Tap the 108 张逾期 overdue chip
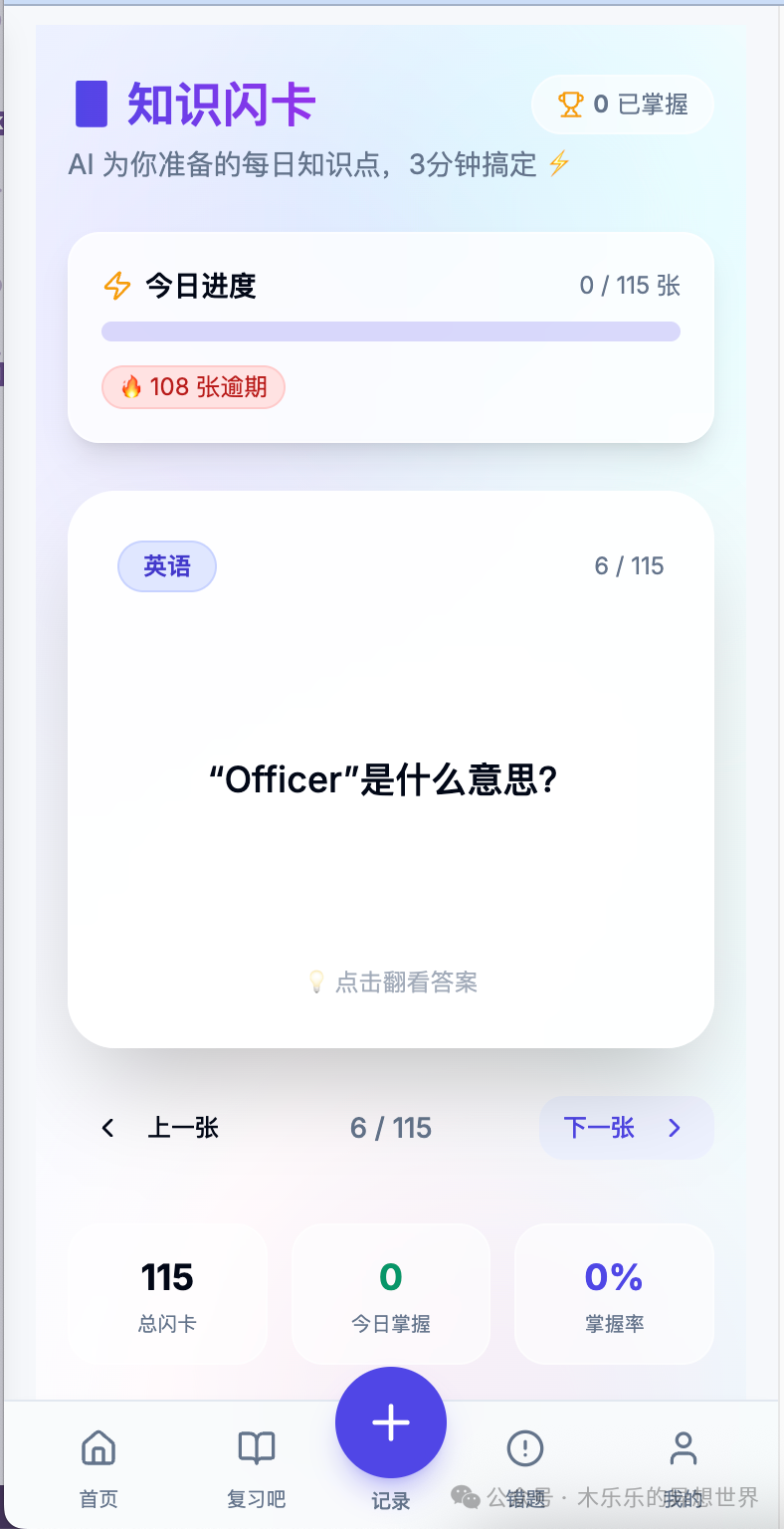This screenshot has height=1529, width=784. [x=193, y=387]
